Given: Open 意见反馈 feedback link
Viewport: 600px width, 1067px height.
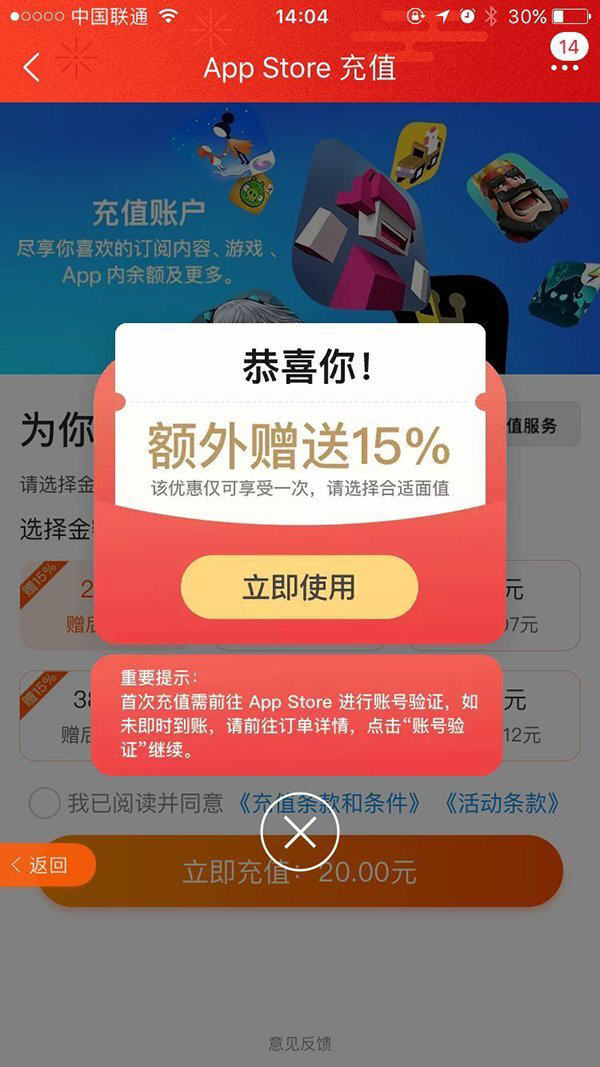Looking at the screenshot, I should 300,1044.
